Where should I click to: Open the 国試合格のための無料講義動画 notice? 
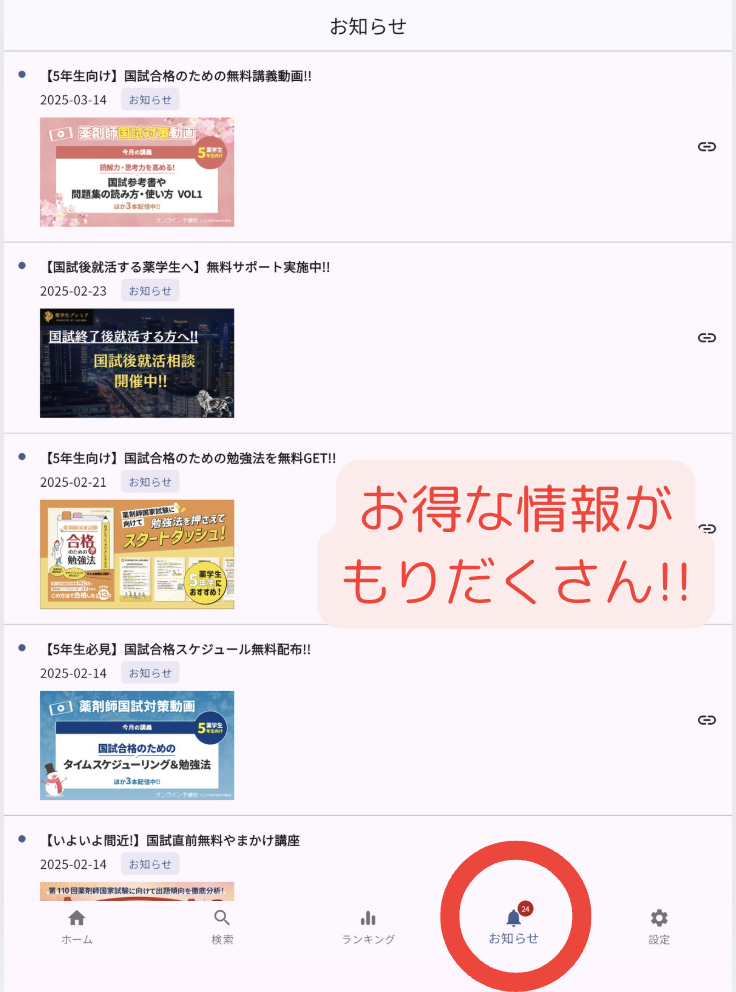point(178,76)
